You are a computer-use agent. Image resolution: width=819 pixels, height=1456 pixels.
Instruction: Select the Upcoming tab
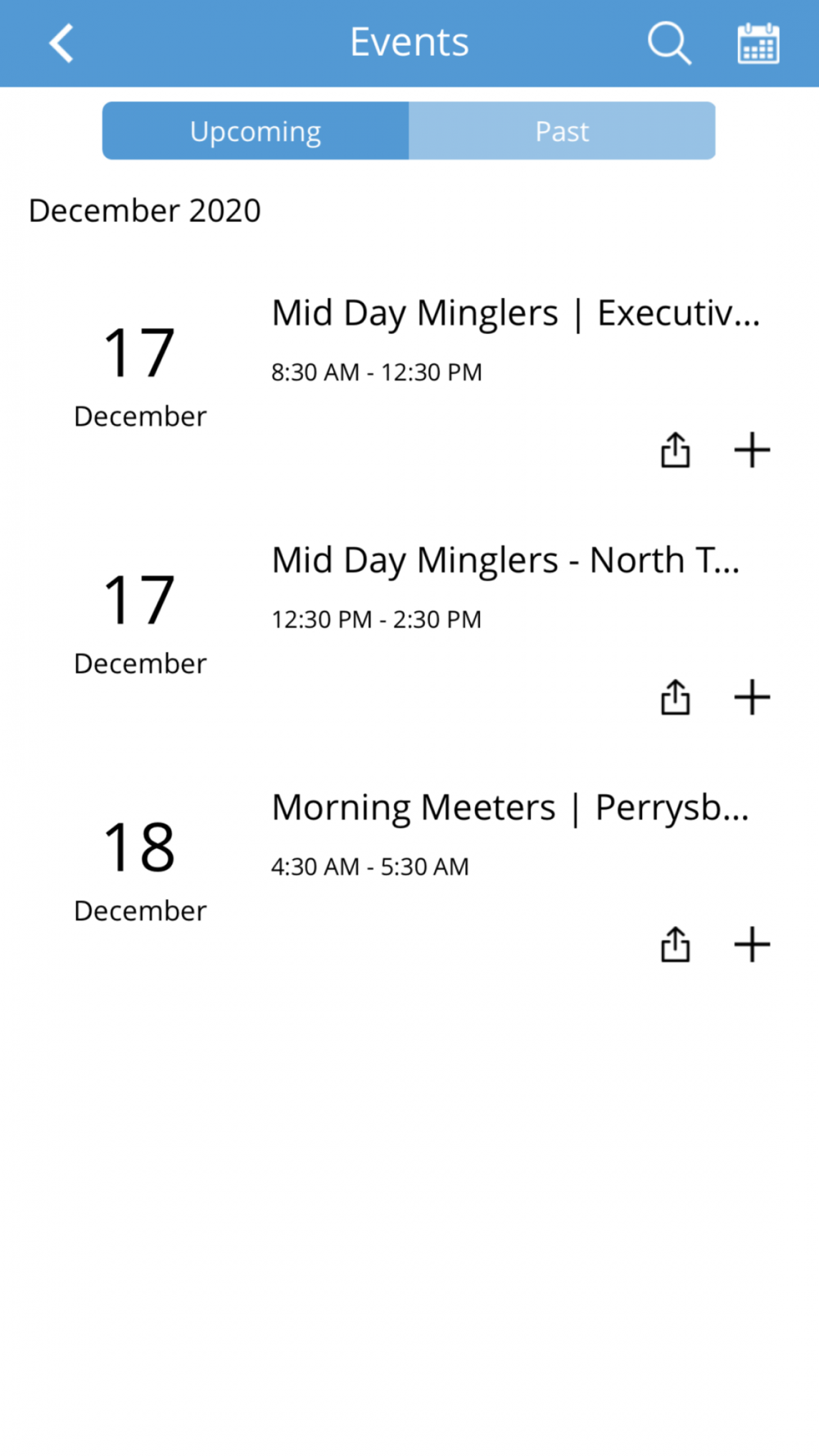pos(256,131)
